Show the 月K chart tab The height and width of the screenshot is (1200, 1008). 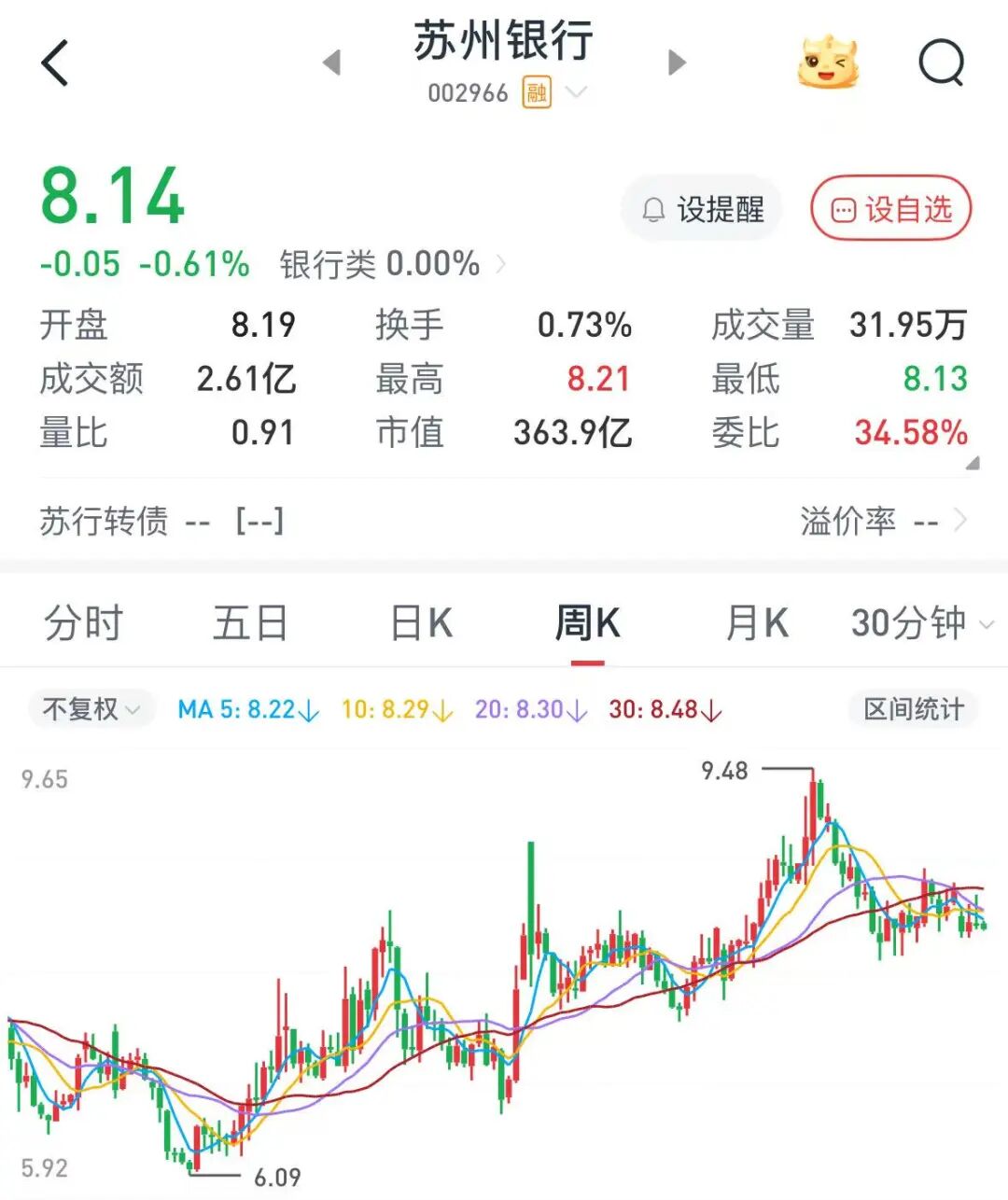point(757,623)
